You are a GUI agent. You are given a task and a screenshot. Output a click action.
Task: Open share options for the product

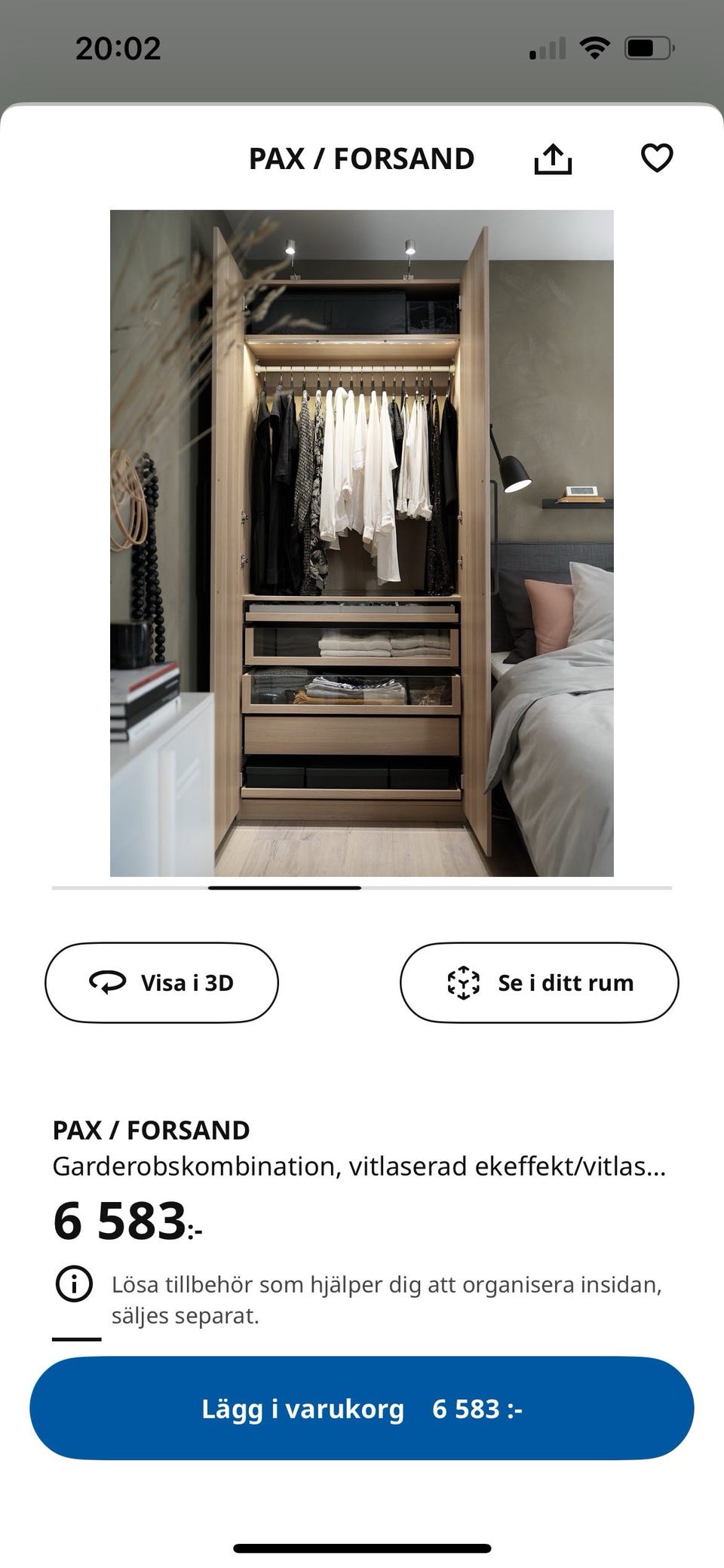(554, 158)
